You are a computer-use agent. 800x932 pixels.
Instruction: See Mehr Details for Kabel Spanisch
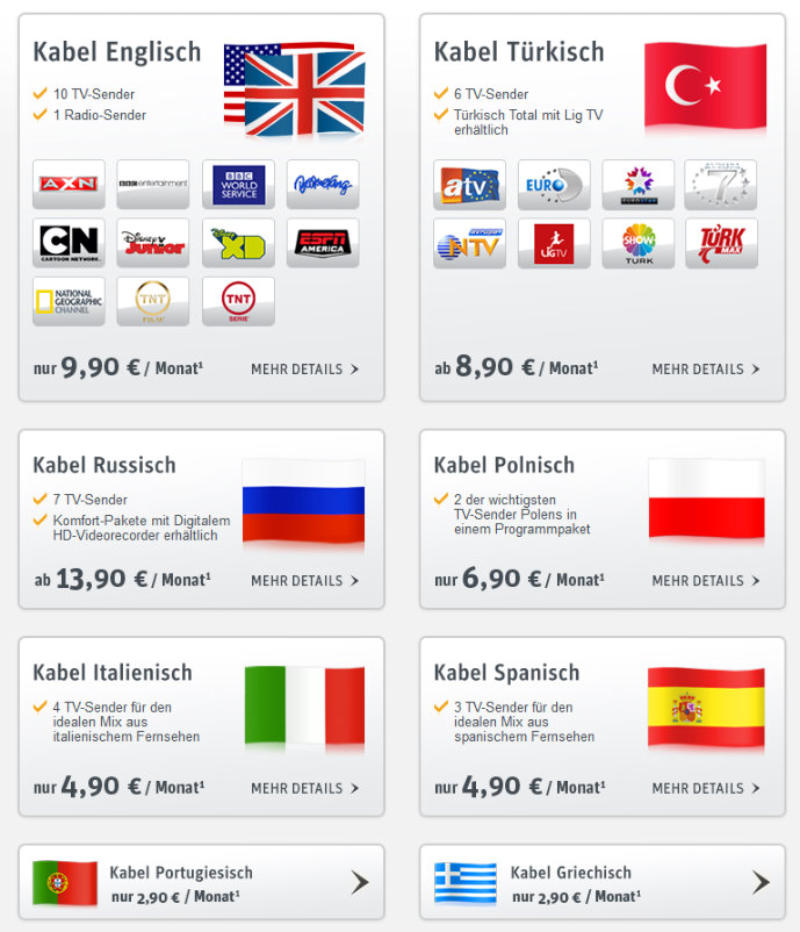[705, 788]
